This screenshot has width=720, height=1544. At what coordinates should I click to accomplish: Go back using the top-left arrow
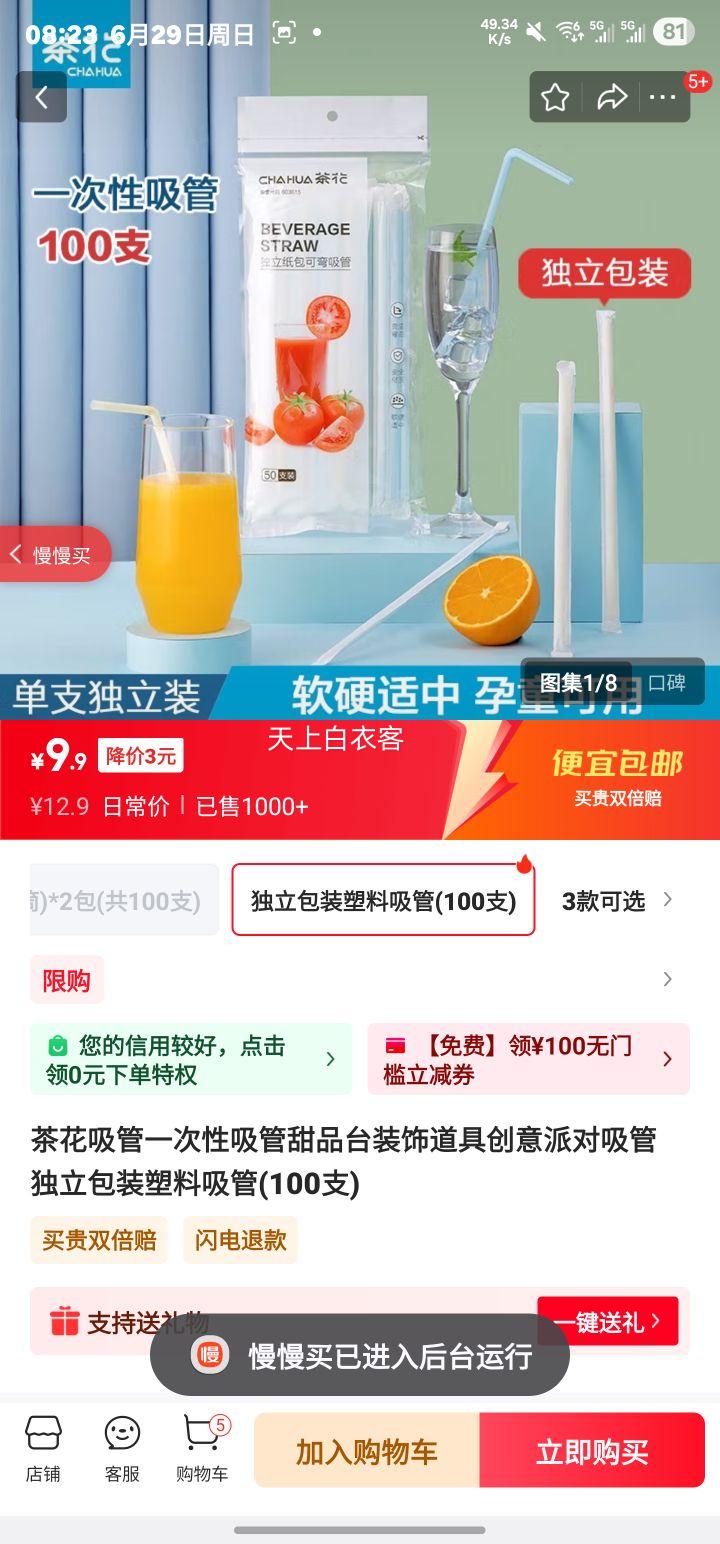(x=41, y=97)
